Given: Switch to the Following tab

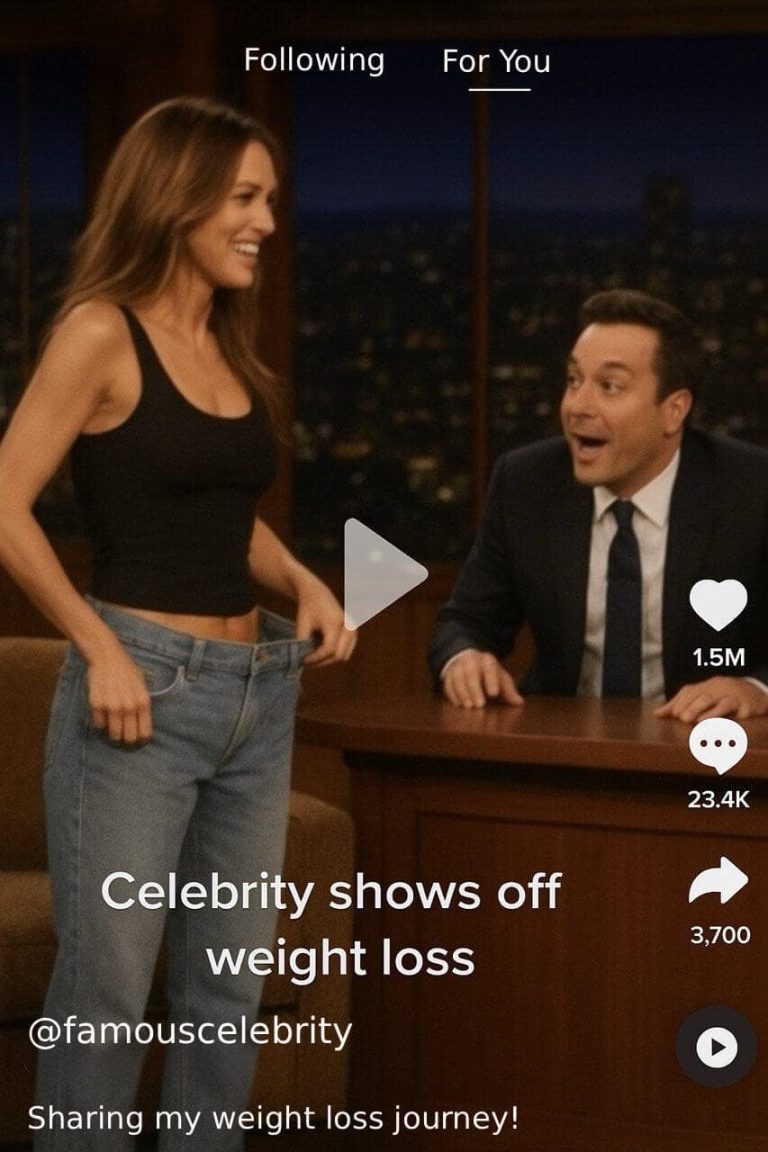Looking at the screenshot, I should pyautogui.click(x=314, y=60).
